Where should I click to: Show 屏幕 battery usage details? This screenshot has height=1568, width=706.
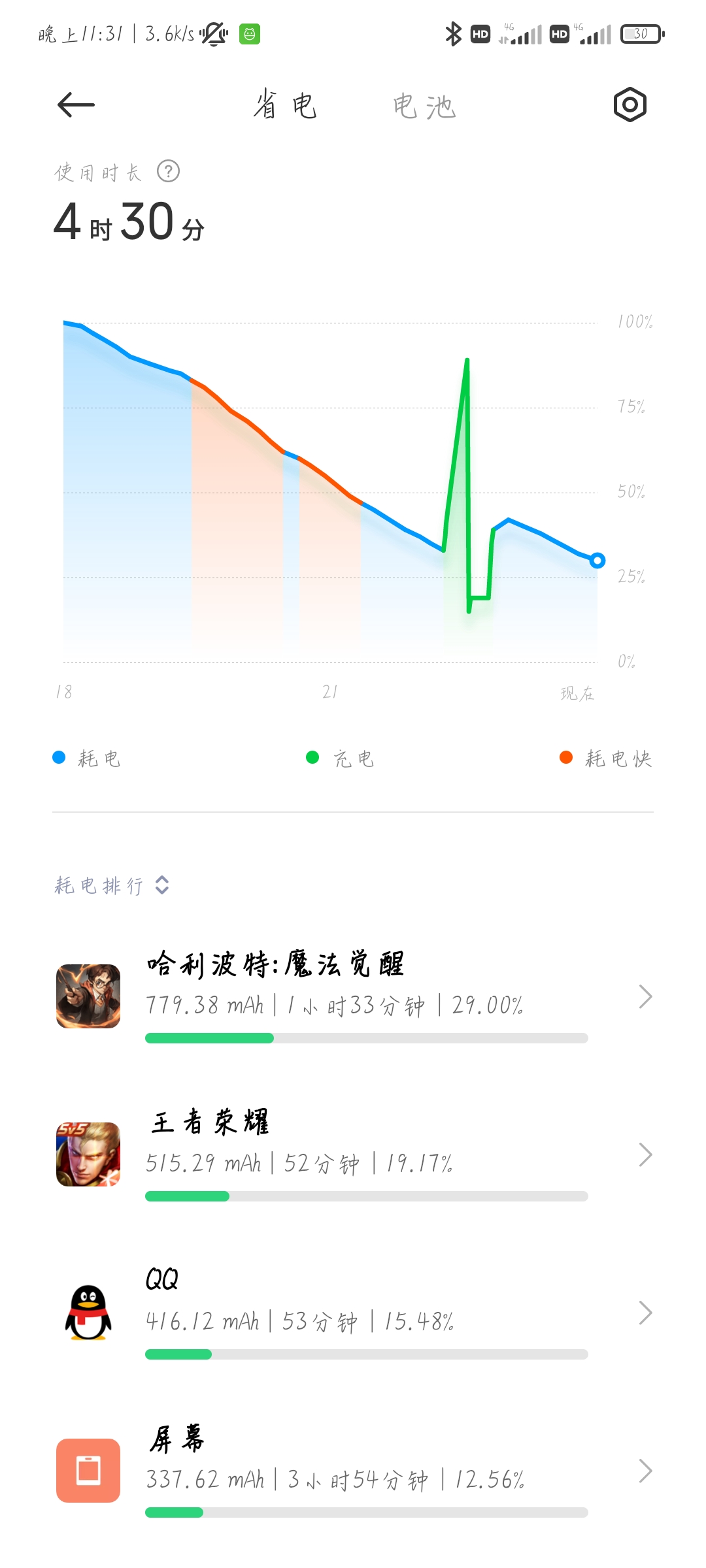tap(353, 1471)
